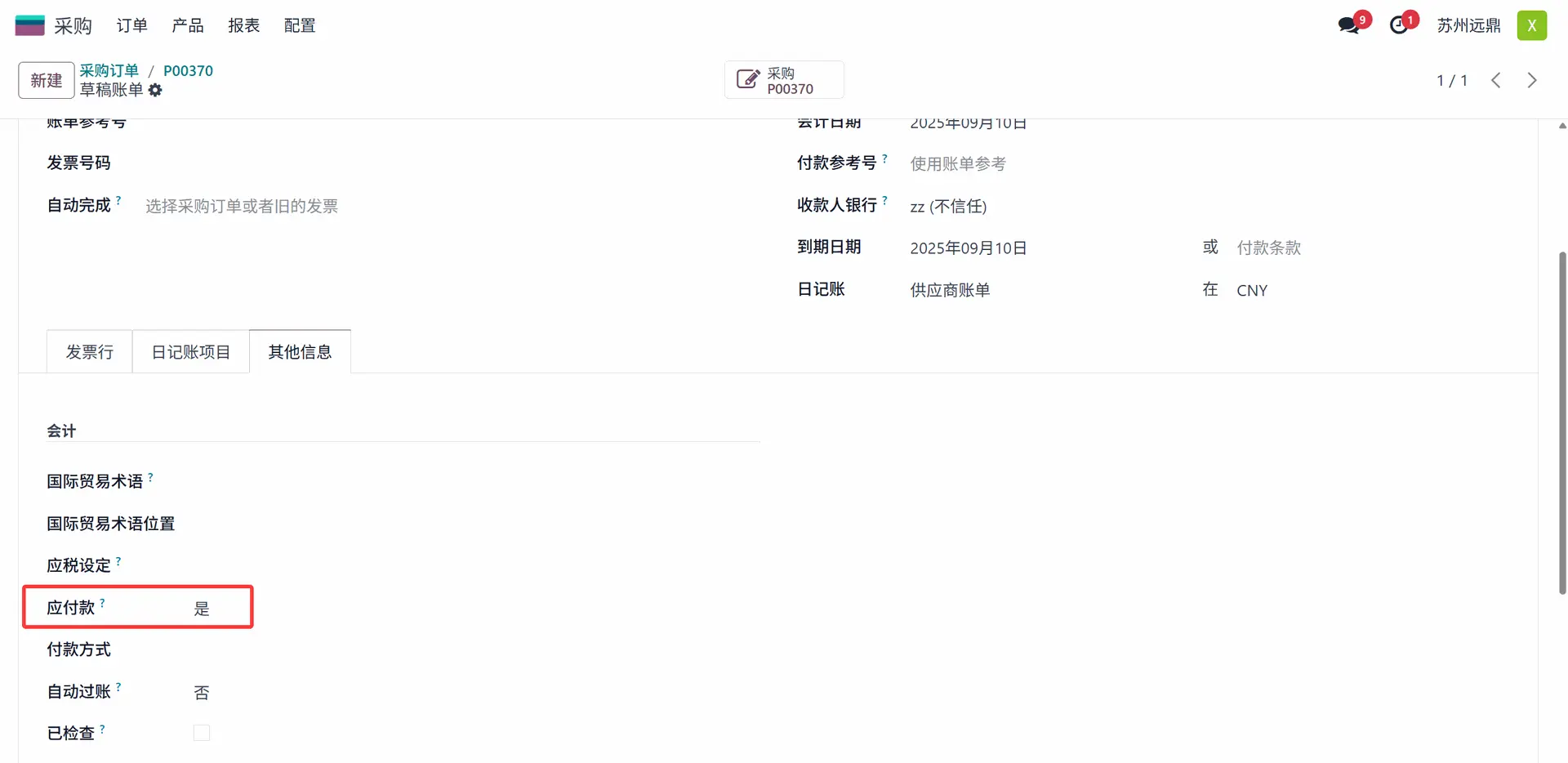This screenshot has height=763, width=1568.
Task: Select the 其他信息 tab
Action: click(300, 352)
